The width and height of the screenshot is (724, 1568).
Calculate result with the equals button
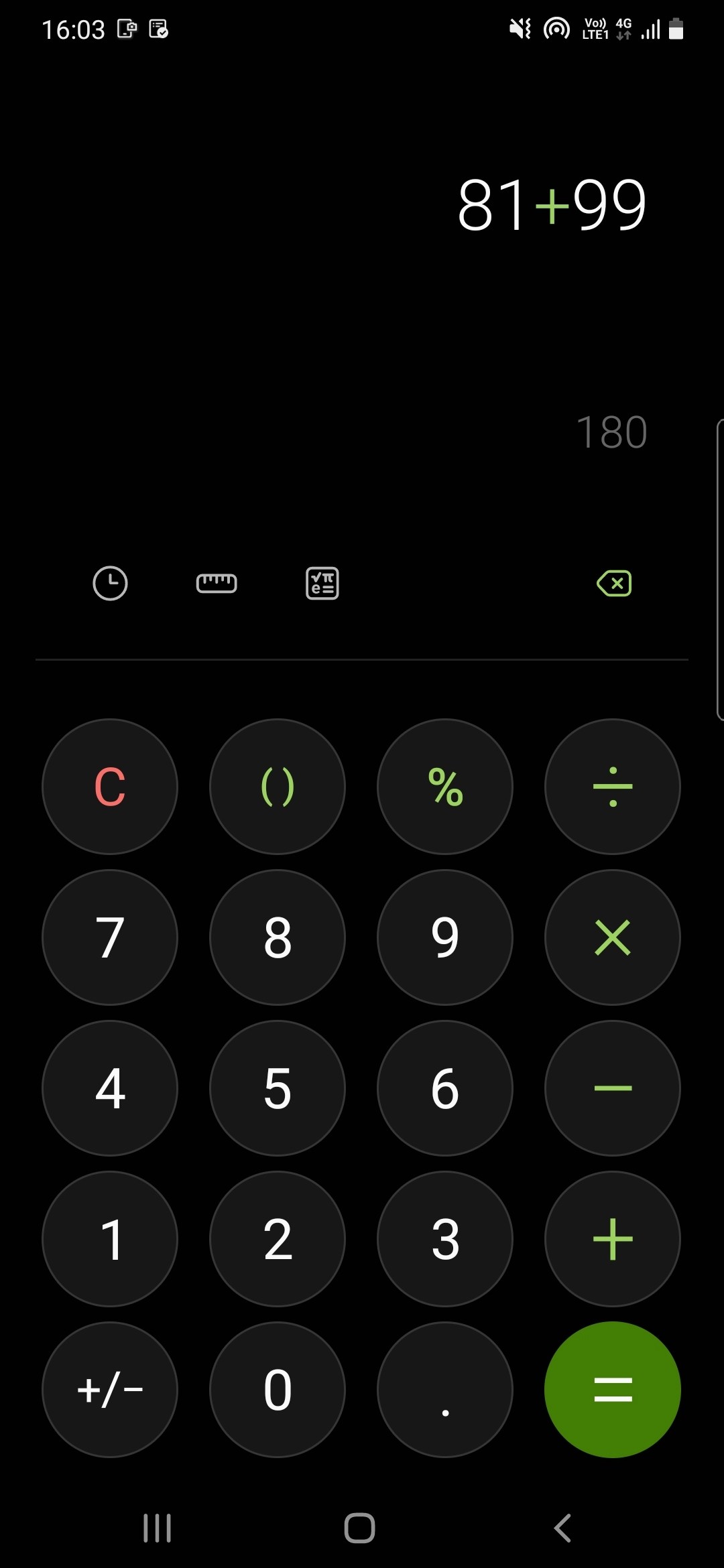pyautogui.click(x=613, y=1390)
